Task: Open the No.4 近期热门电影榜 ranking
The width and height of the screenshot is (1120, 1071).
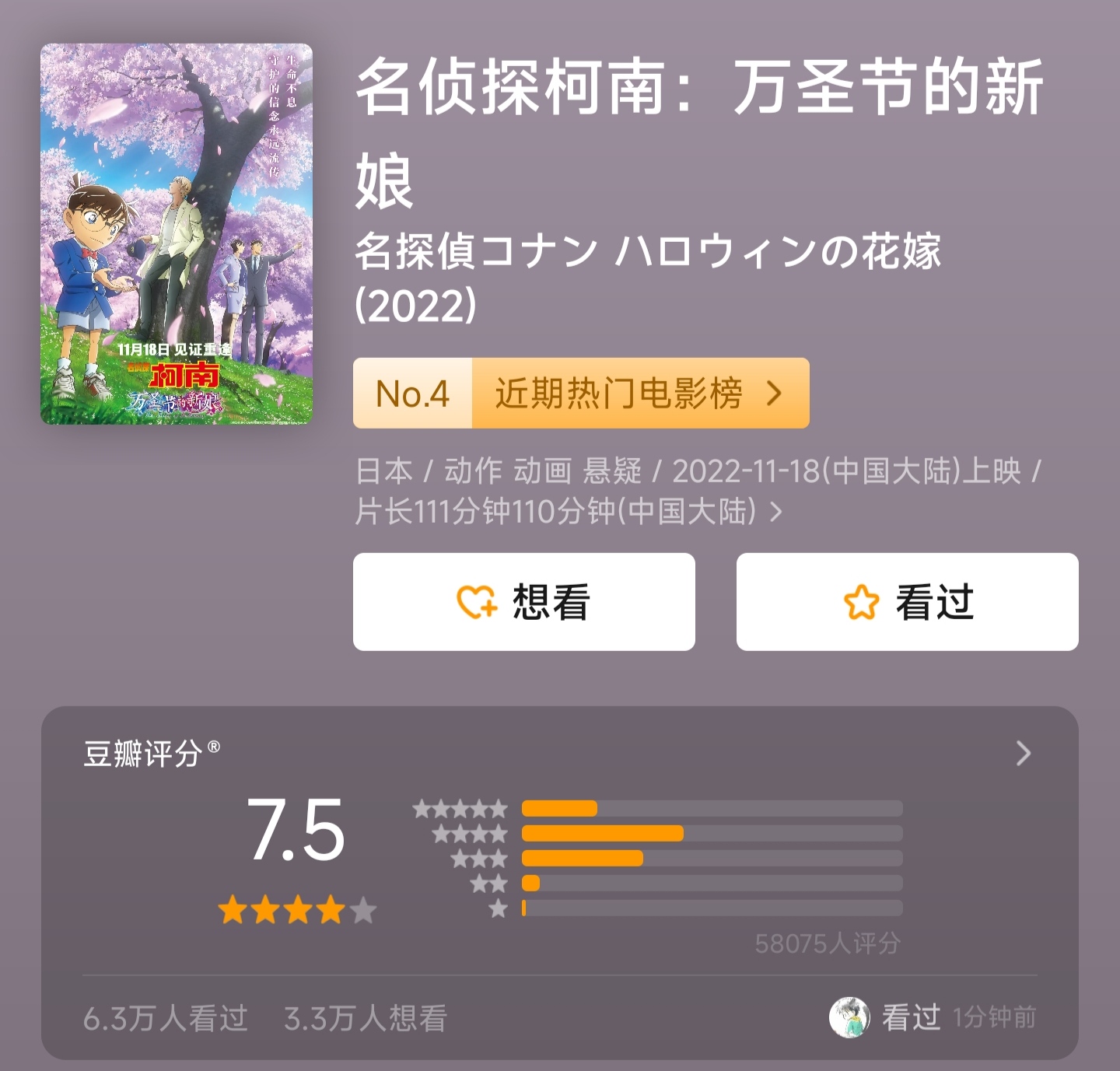Action: [x=581, y=394]
